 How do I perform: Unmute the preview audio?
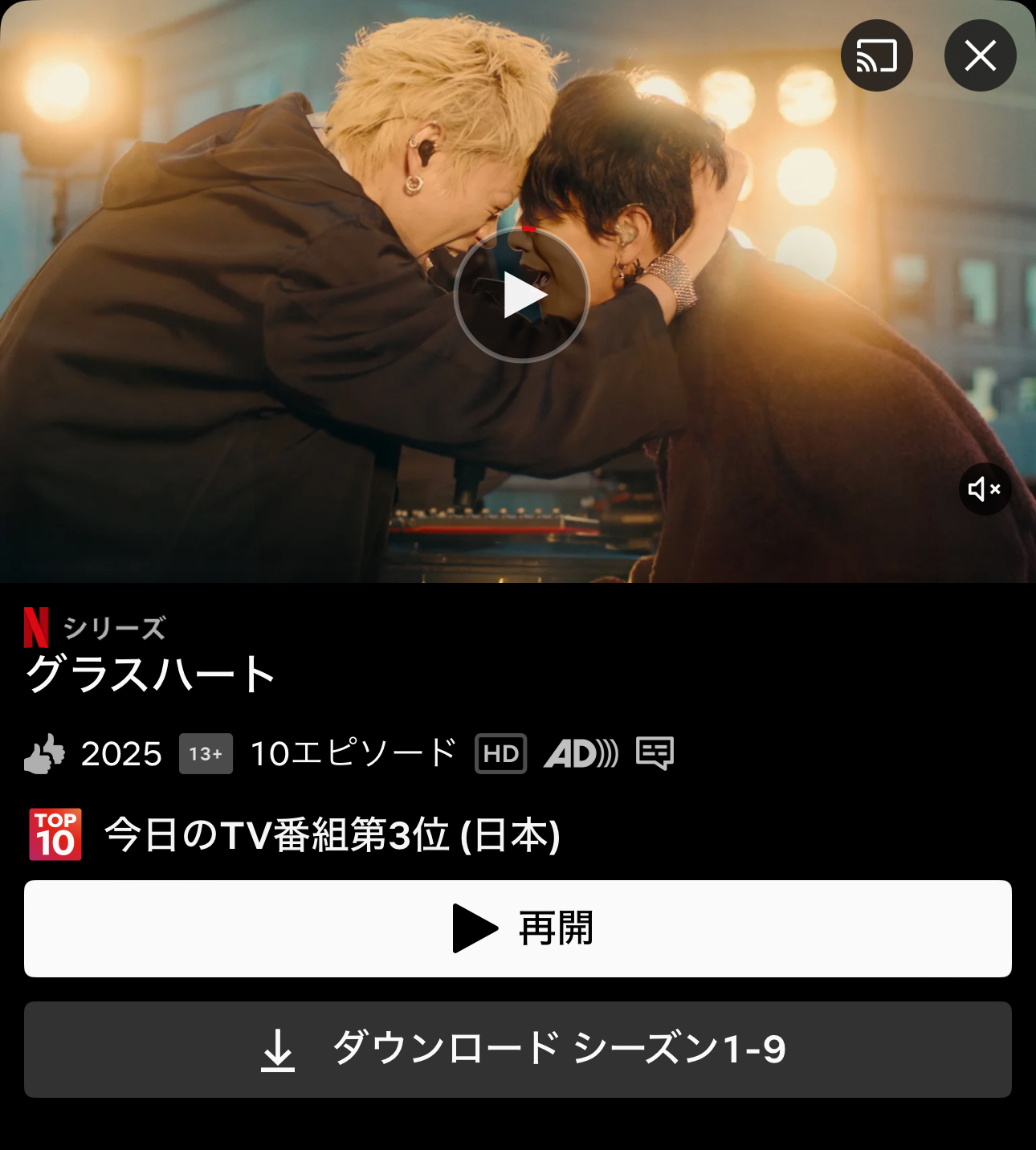click(x=985, y=489)
